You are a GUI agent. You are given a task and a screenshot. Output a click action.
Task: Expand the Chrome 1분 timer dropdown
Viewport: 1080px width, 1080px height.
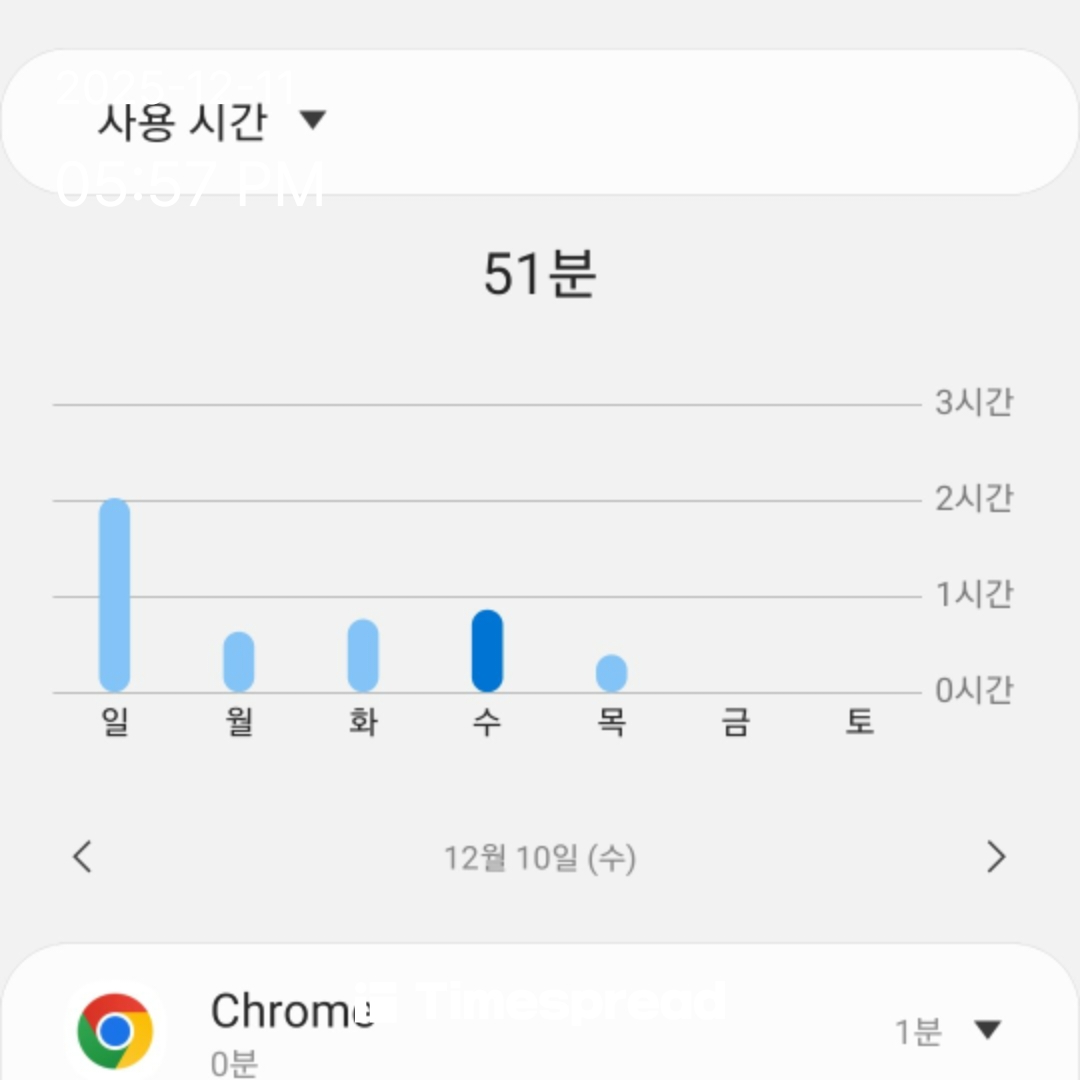pos(986,1030)
